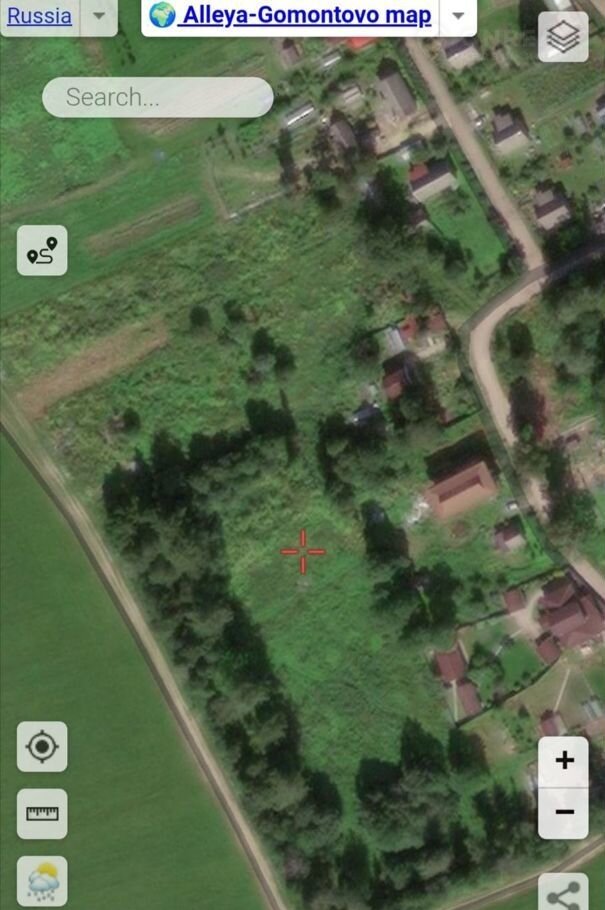This screenshot has height=910, width=605.
Task: Tap the Search field
Action: (158, 97)
